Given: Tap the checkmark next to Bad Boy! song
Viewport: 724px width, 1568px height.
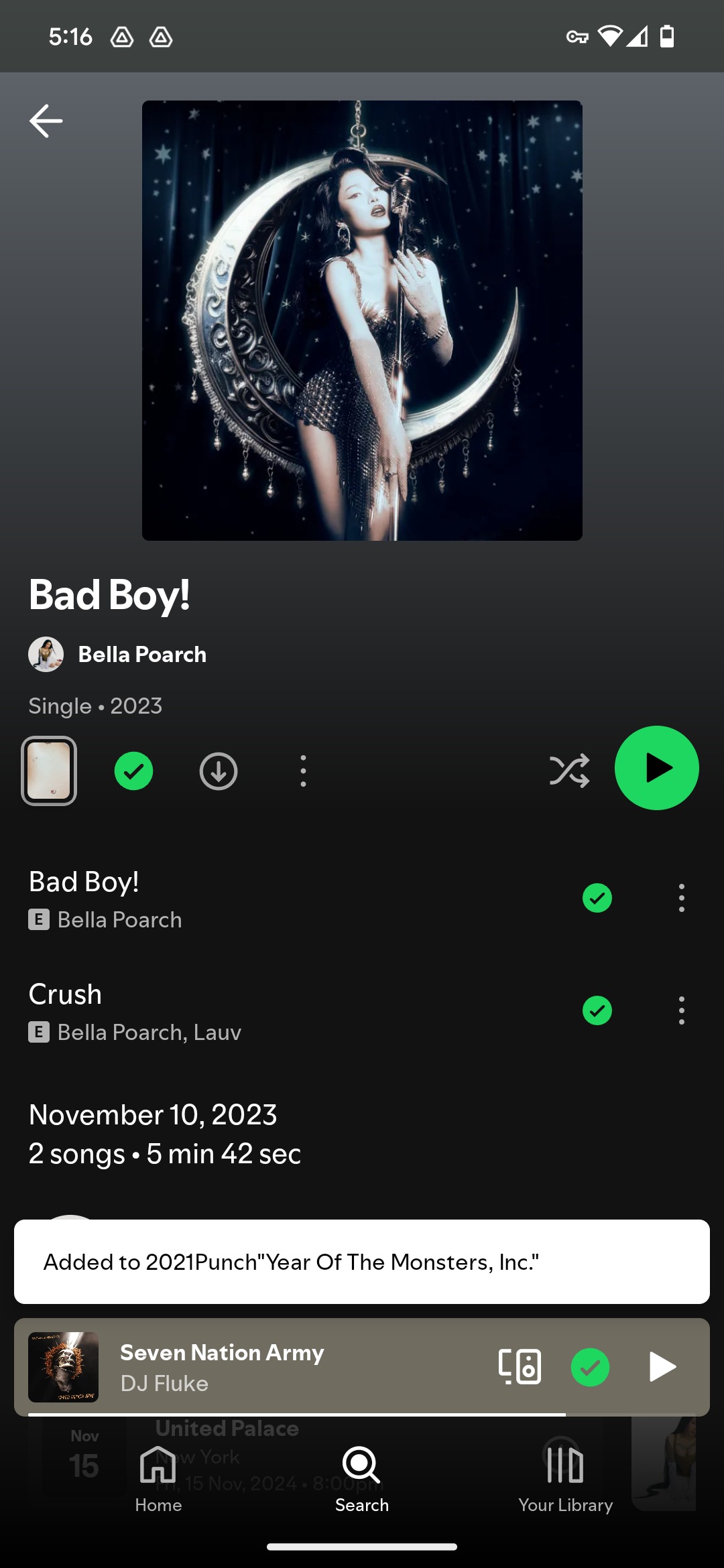Looking at the screenshot, I should point(597,898).
